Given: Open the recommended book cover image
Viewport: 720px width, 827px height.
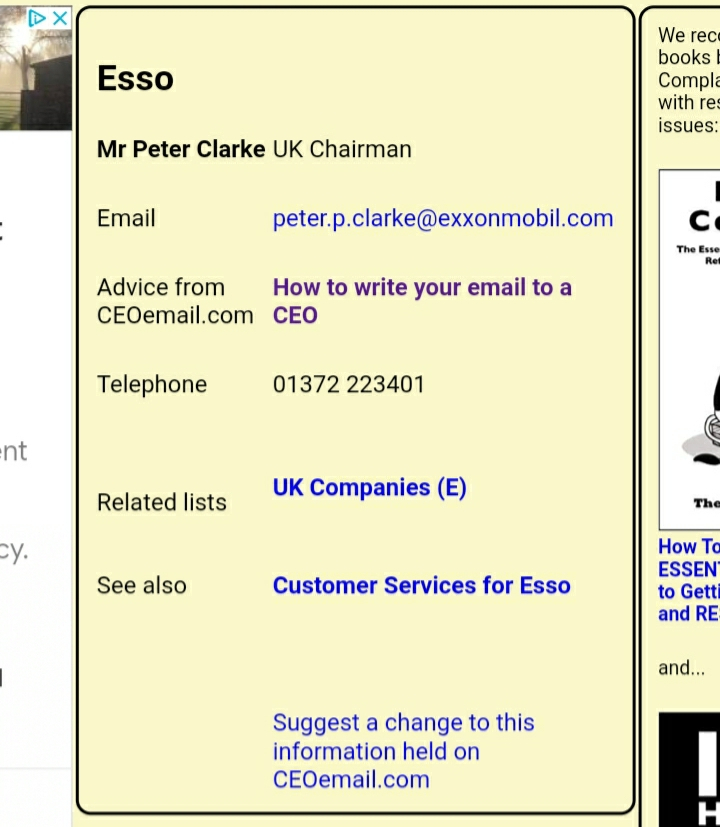Looking at the screenshot, I should coord(690,350).
